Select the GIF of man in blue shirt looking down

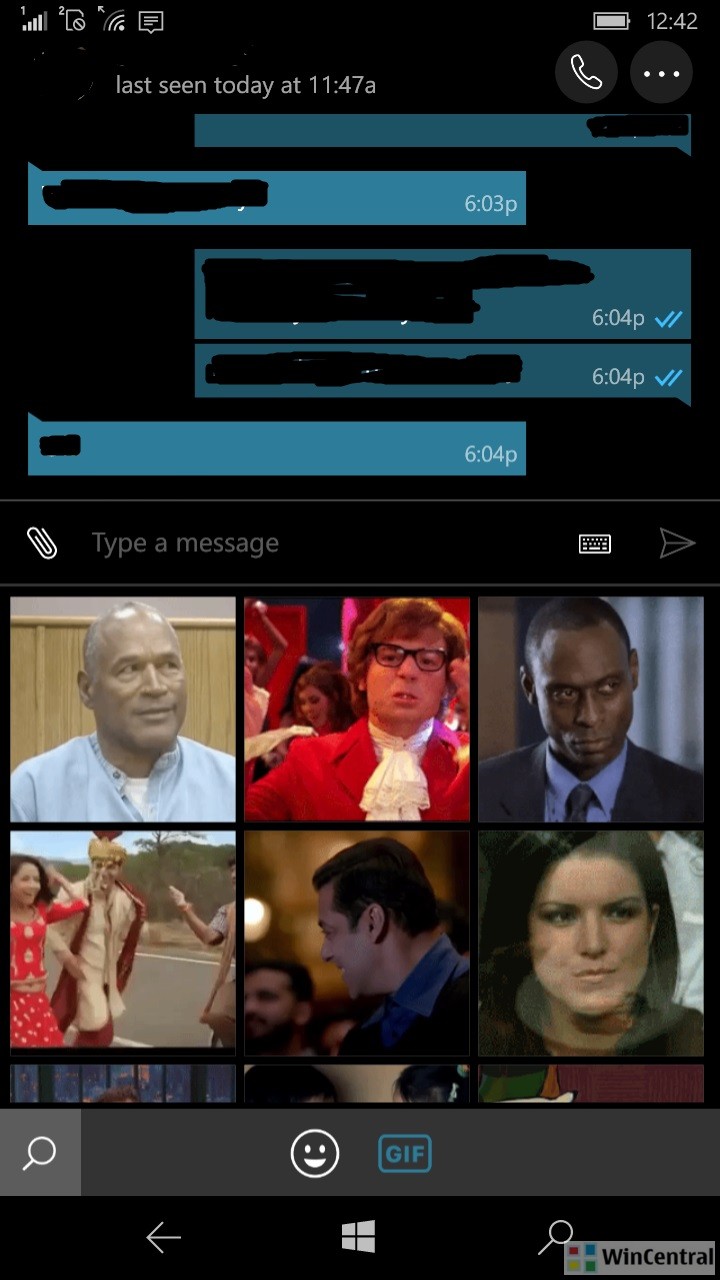(x=357, y=942)
